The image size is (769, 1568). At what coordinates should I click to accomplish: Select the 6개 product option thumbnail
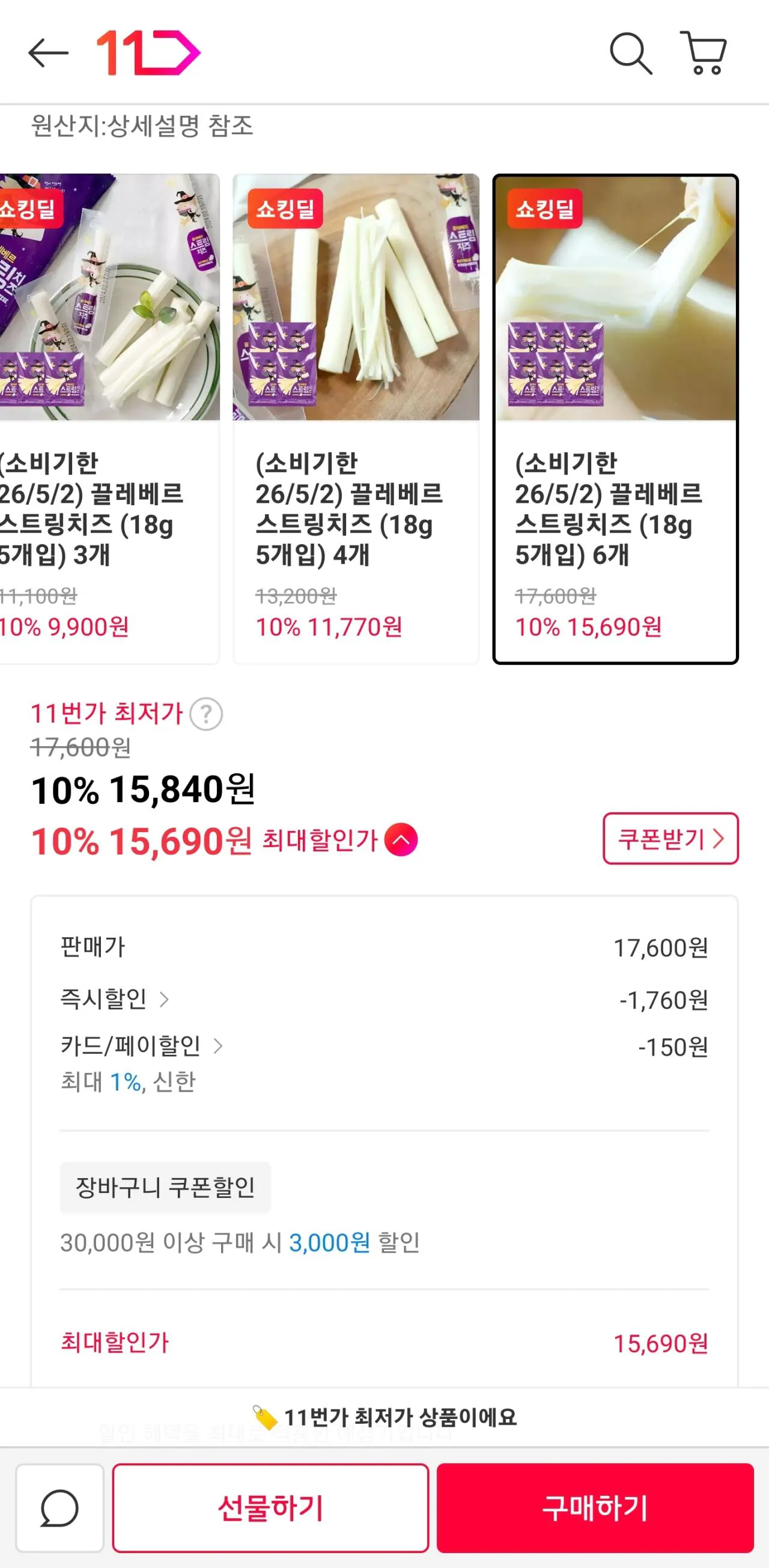click(615, 420)
